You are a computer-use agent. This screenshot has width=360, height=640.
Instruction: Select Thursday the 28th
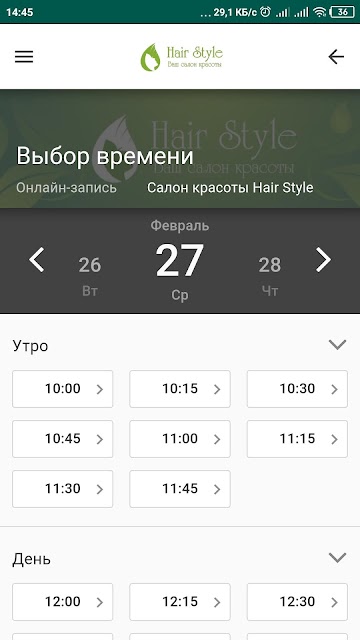(270, 276)
